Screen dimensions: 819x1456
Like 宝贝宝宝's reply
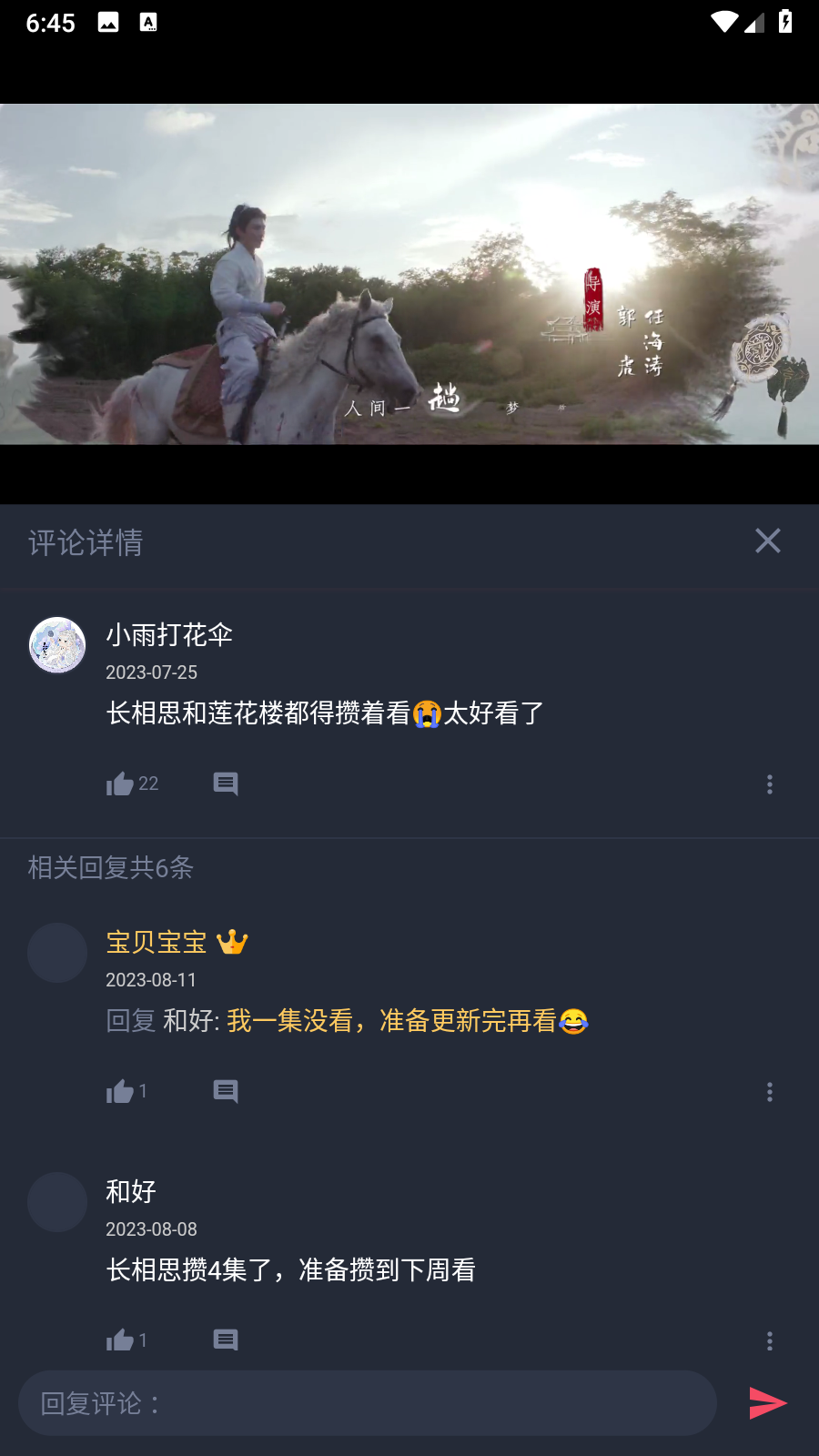121,1091
